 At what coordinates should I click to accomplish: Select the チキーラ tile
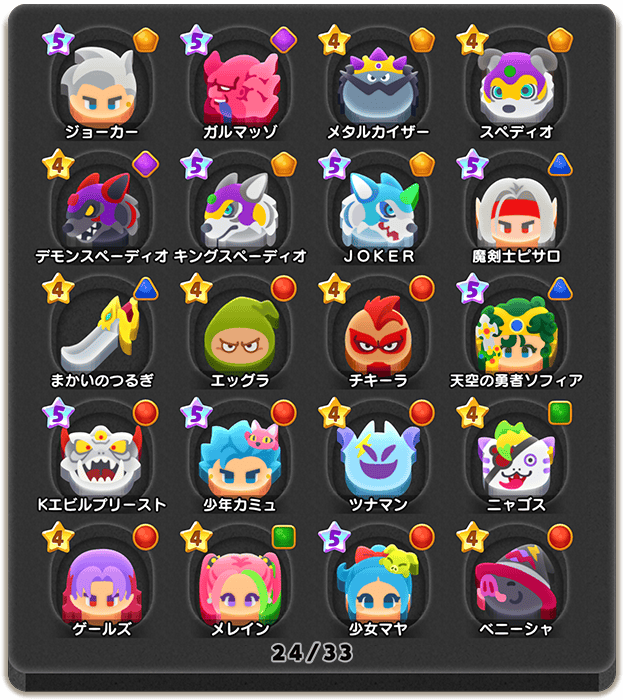coord(378,333)
